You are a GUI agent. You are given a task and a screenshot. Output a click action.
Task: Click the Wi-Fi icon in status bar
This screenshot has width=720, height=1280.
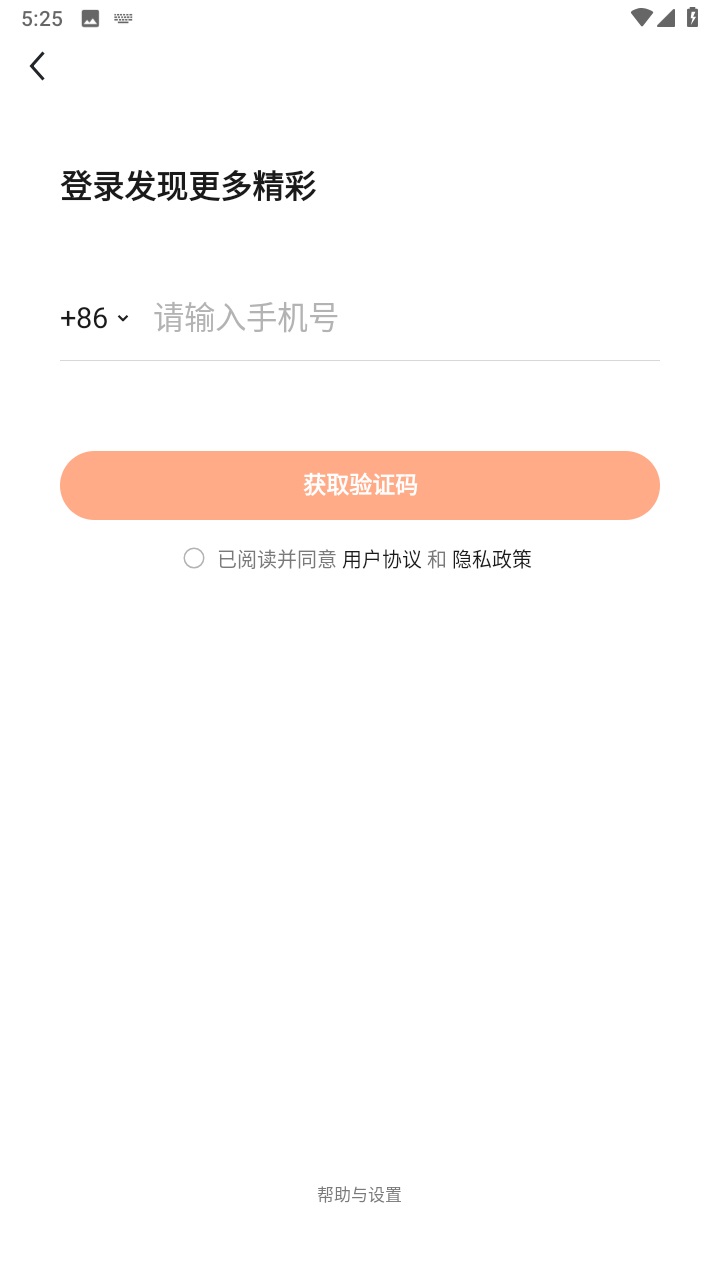pyautogui.click(x=641, y=17)
